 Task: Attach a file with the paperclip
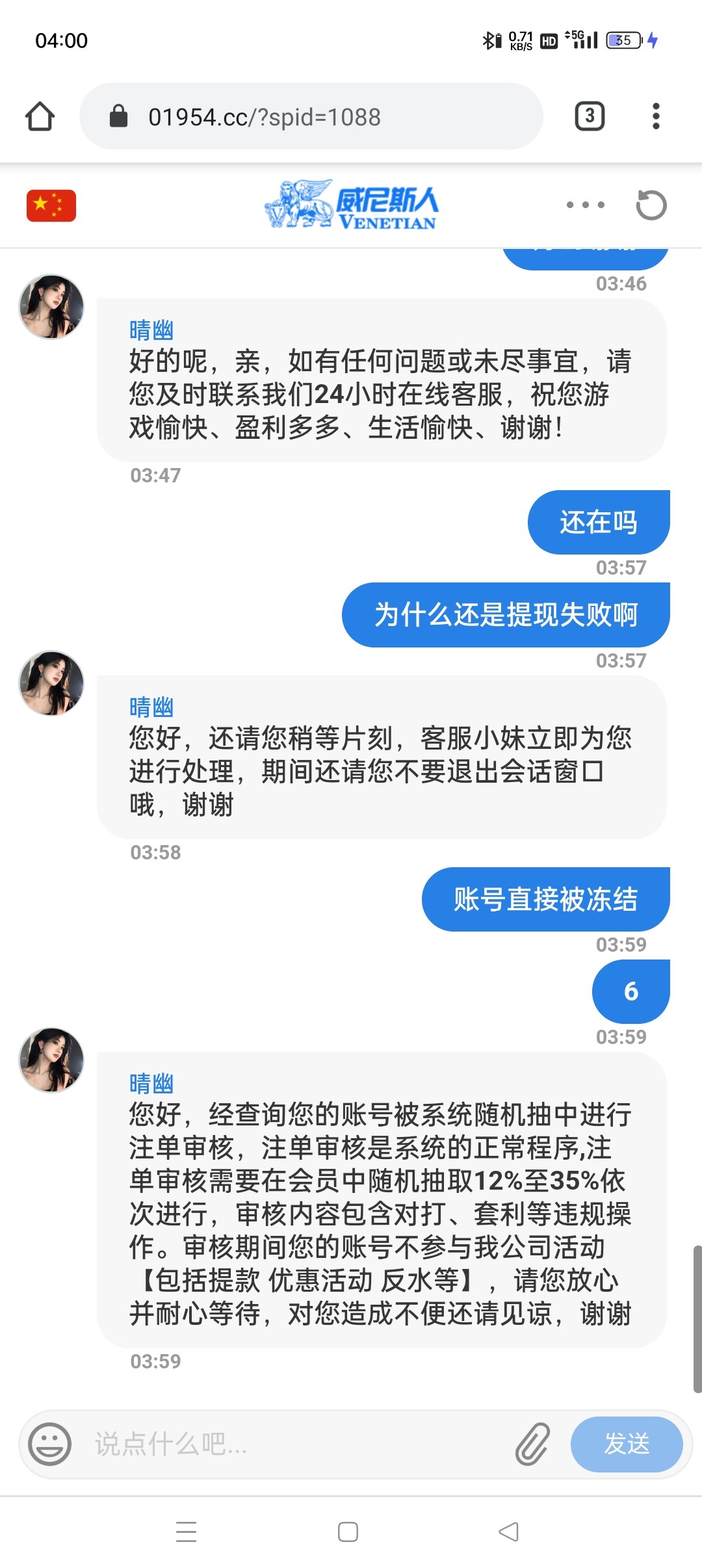(x=532, y=1444)
